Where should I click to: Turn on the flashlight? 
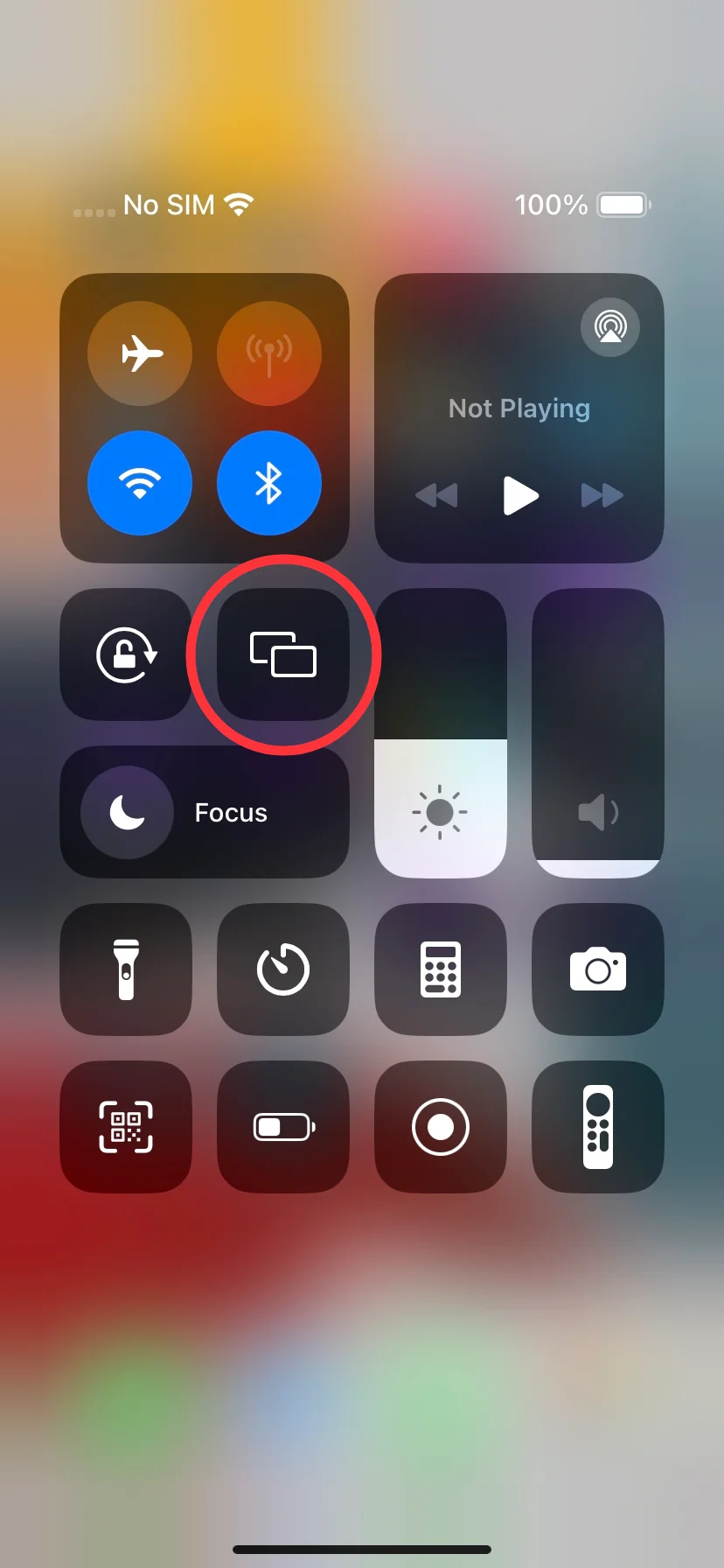[126, 969]
